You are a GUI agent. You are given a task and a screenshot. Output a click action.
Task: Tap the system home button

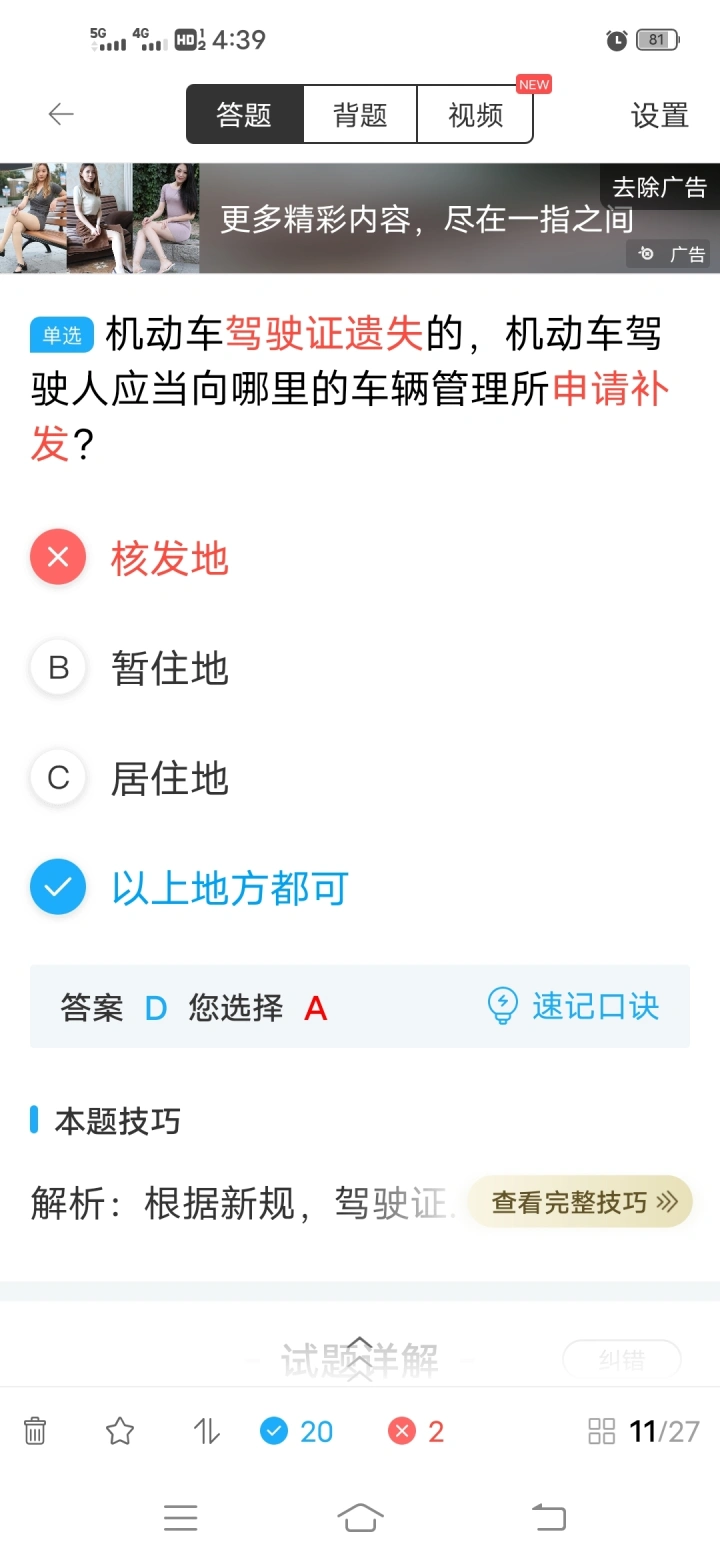click(x=360, y=1518)
